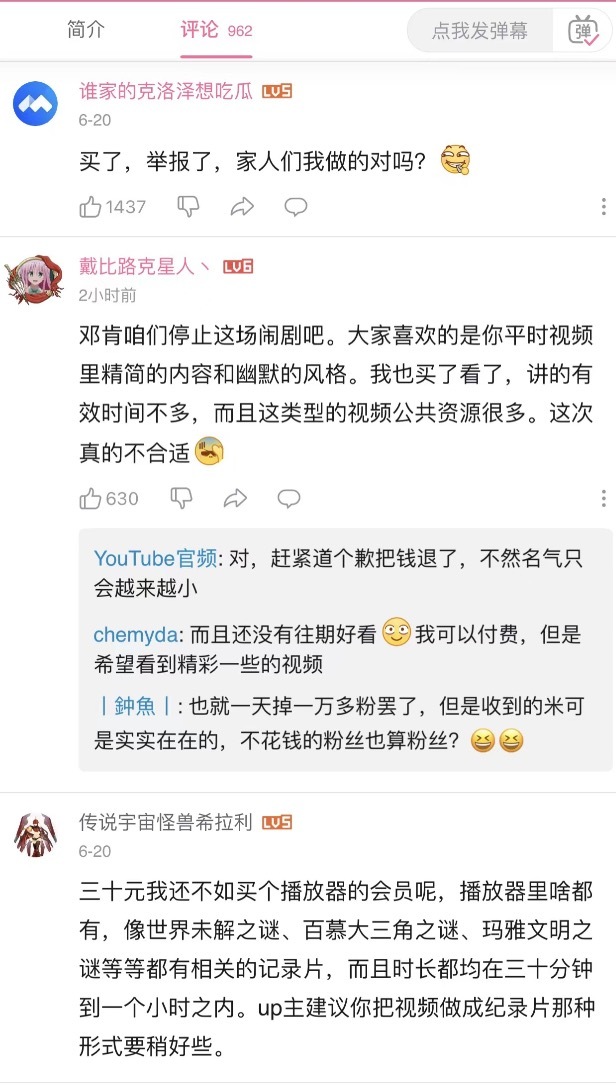Share 谁家的克洛泽想吃瓜's comment
The image size is (616, 1092).
[242, 207]
